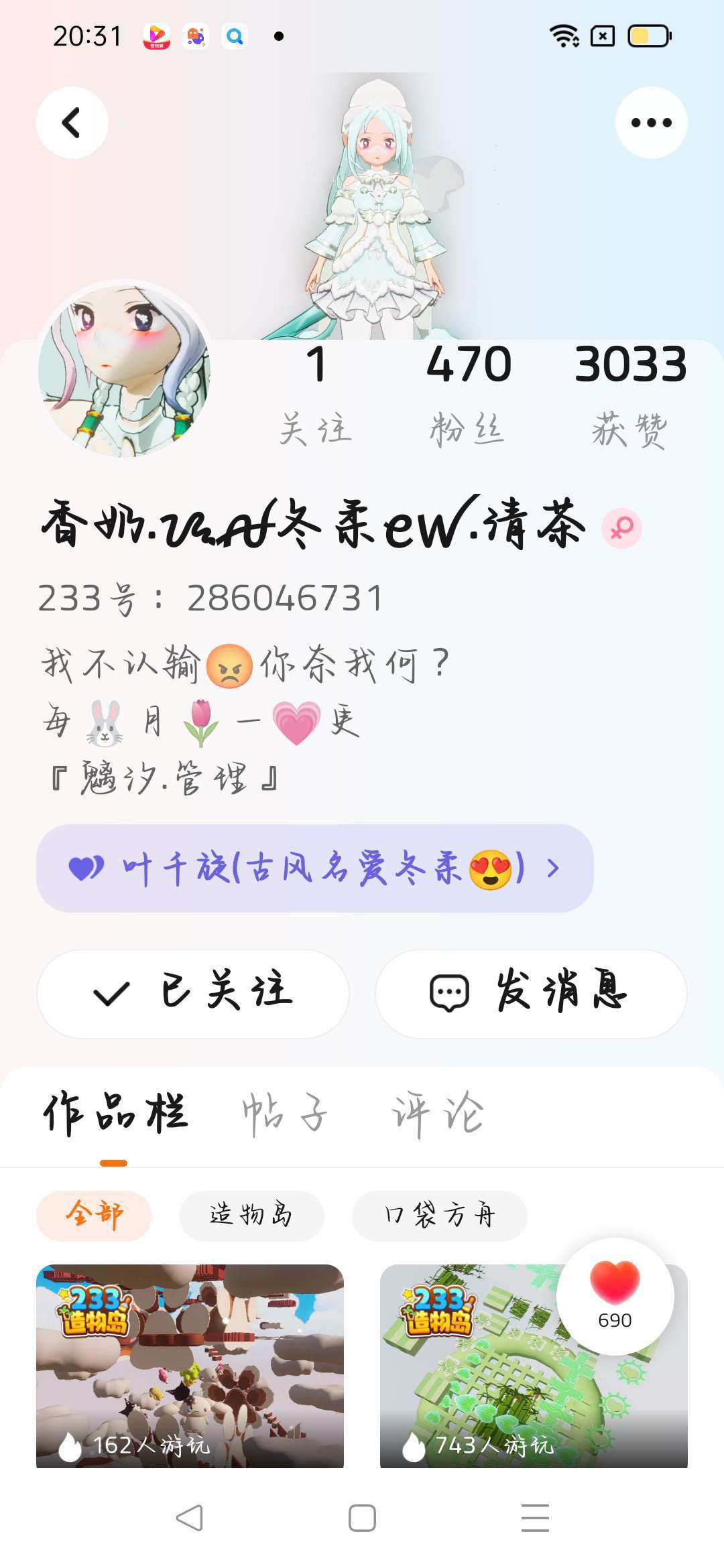The image size is (724, 1568).
Task: Filter works by 口袋方舟
Action: [x=440, y=1216]
